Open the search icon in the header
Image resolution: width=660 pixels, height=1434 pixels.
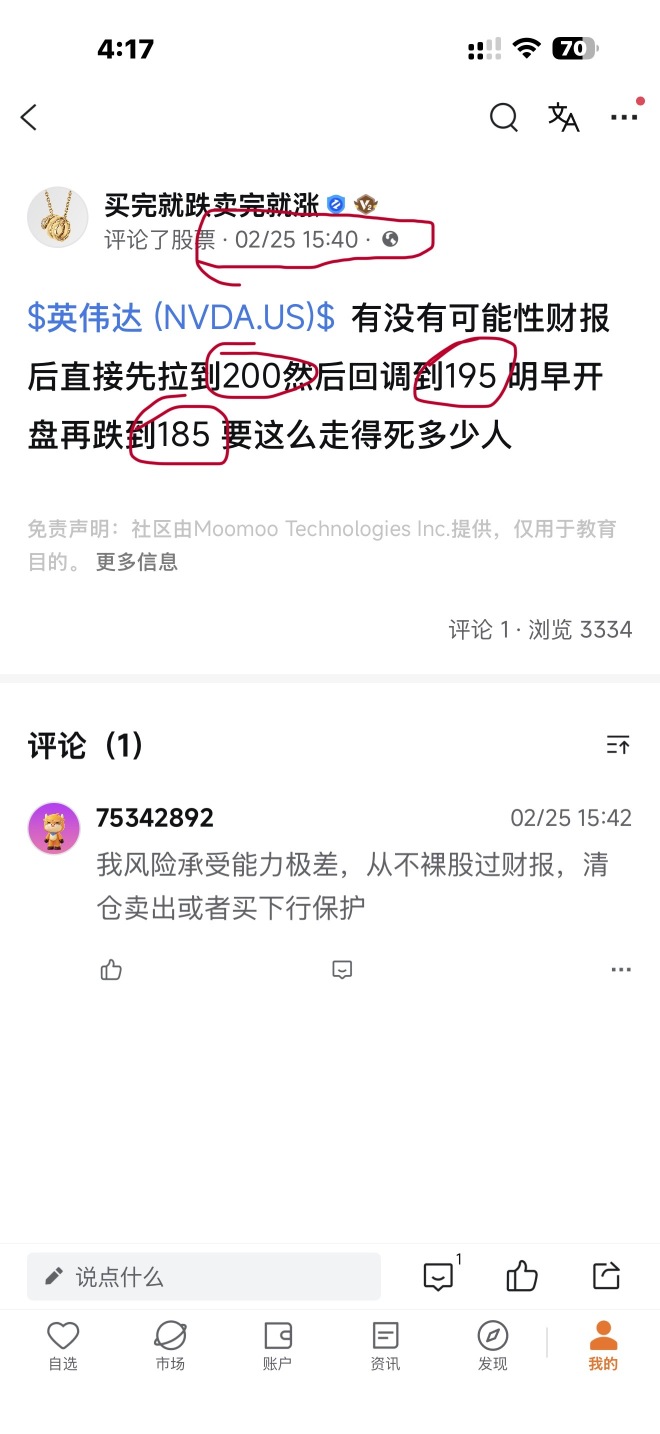pos(504,118)
